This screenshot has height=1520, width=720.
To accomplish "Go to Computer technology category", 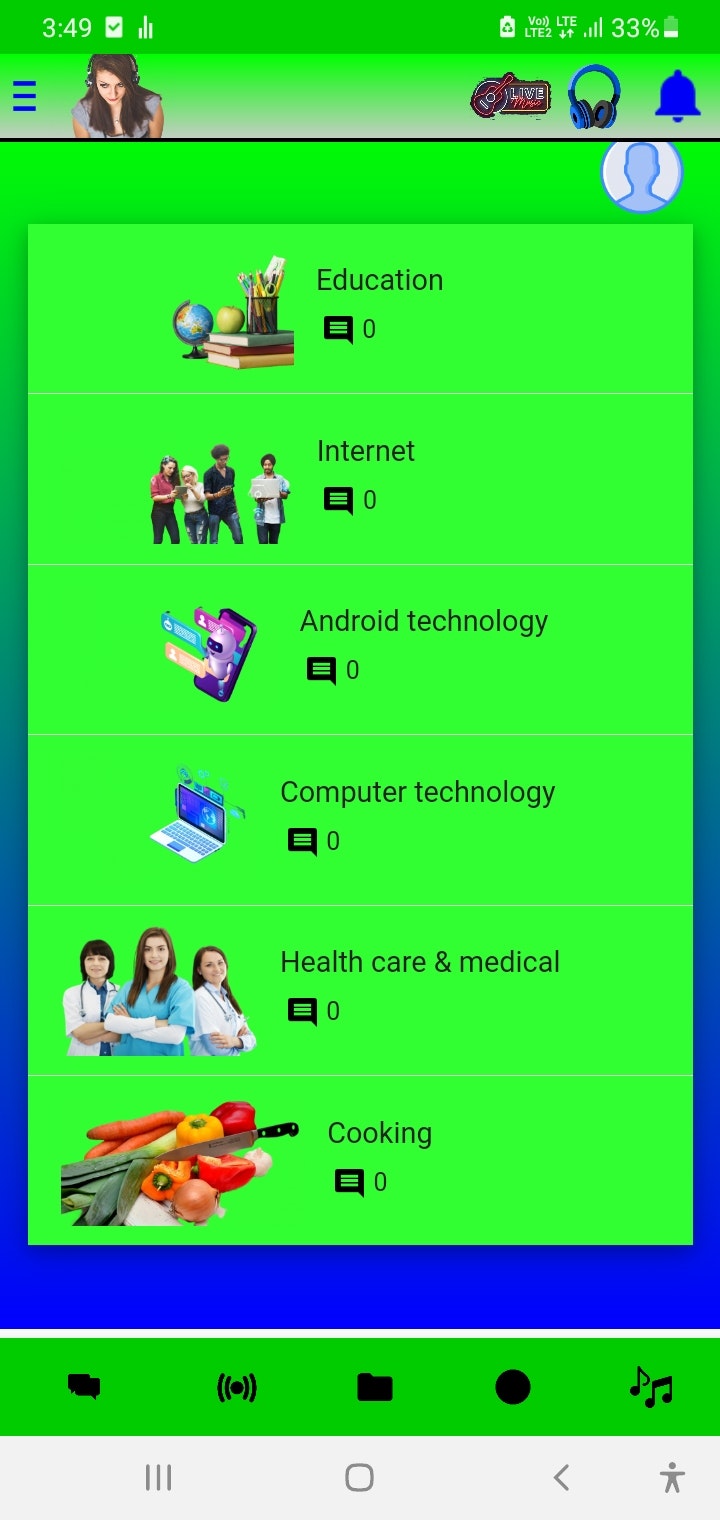I will (360, 820).
